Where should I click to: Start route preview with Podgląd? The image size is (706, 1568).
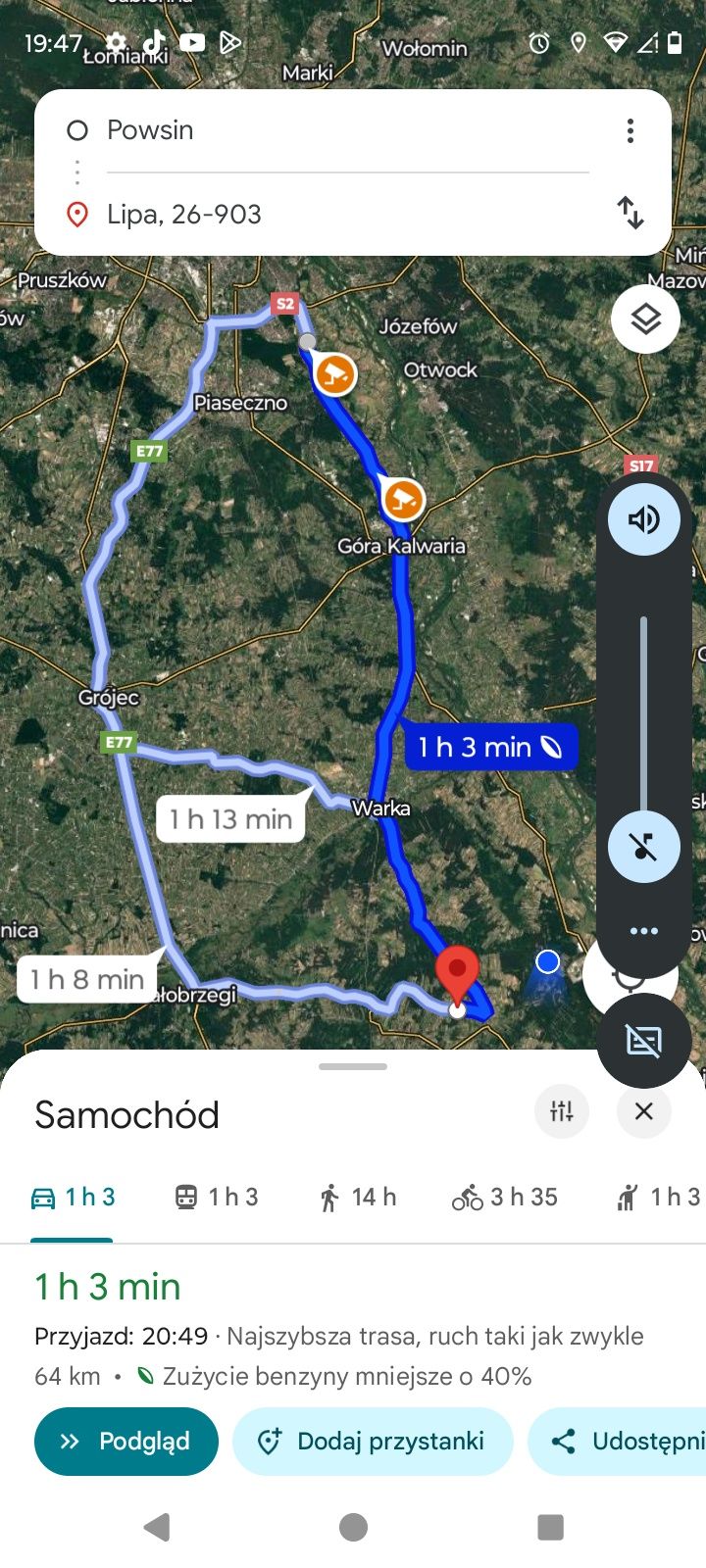click(126, 1442)
